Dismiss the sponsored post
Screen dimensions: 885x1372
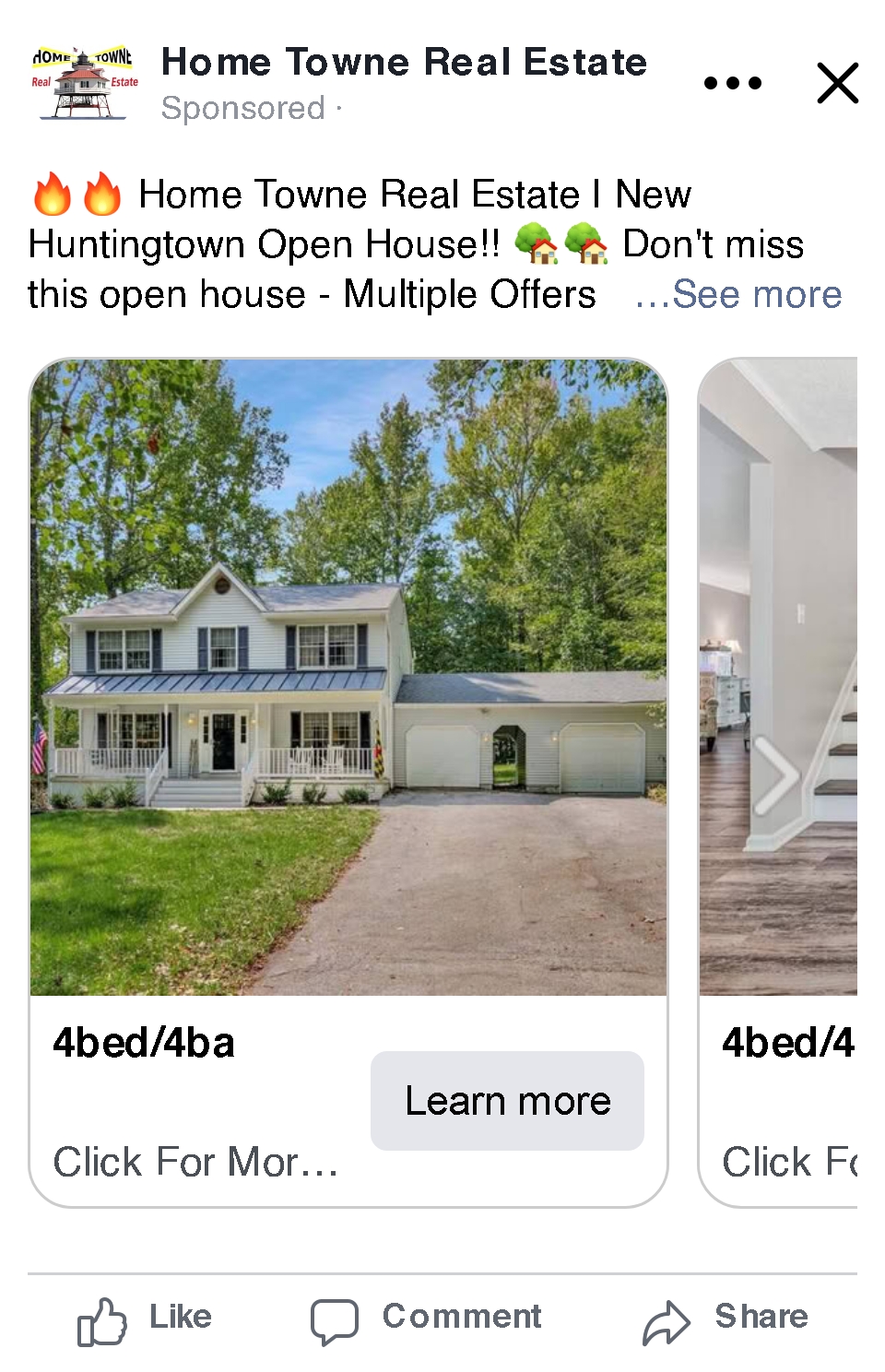[x=837, y=83]
